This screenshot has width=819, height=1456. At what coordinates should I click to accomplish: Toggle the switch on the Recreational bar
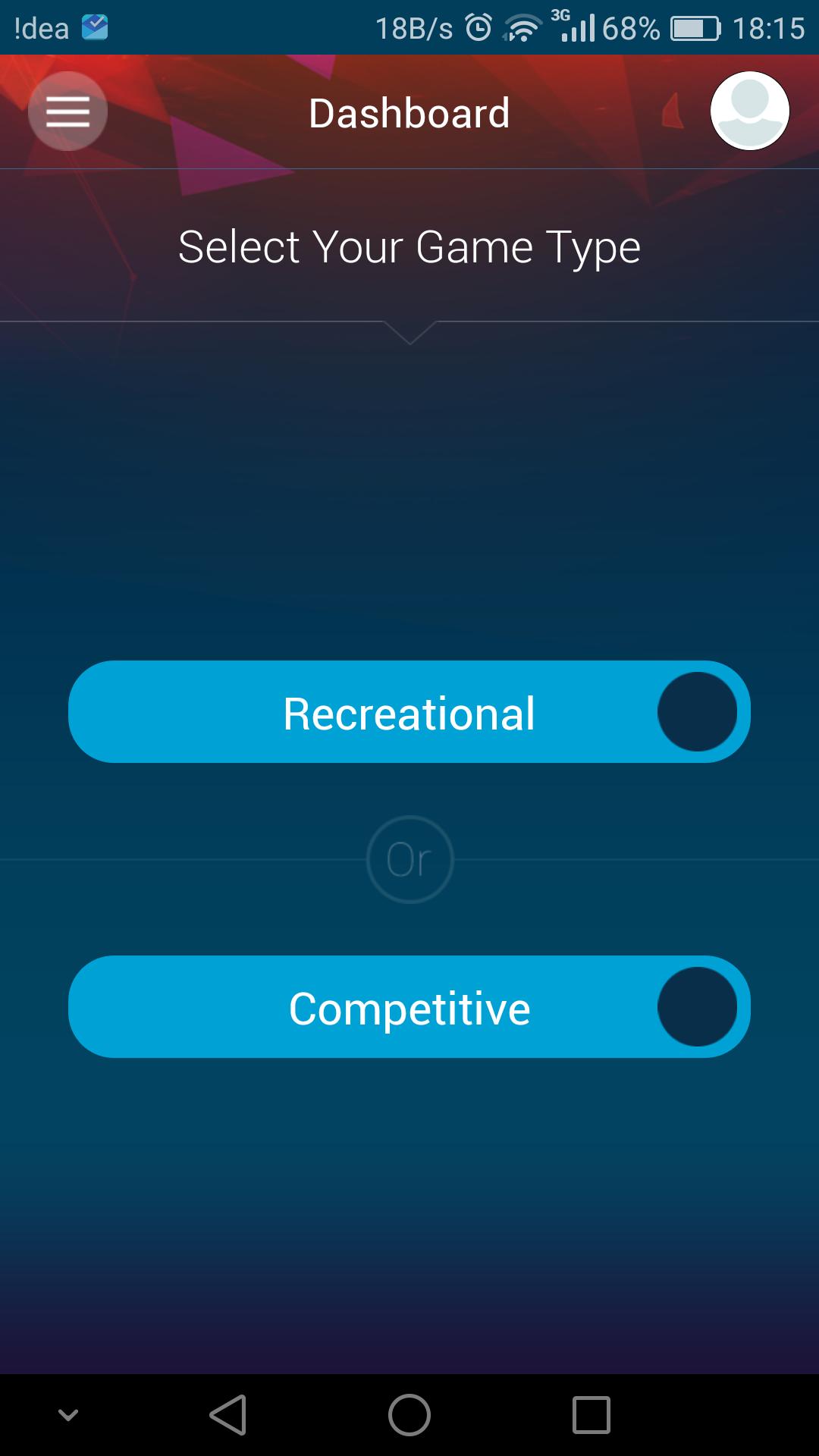[x=698, y=711]
